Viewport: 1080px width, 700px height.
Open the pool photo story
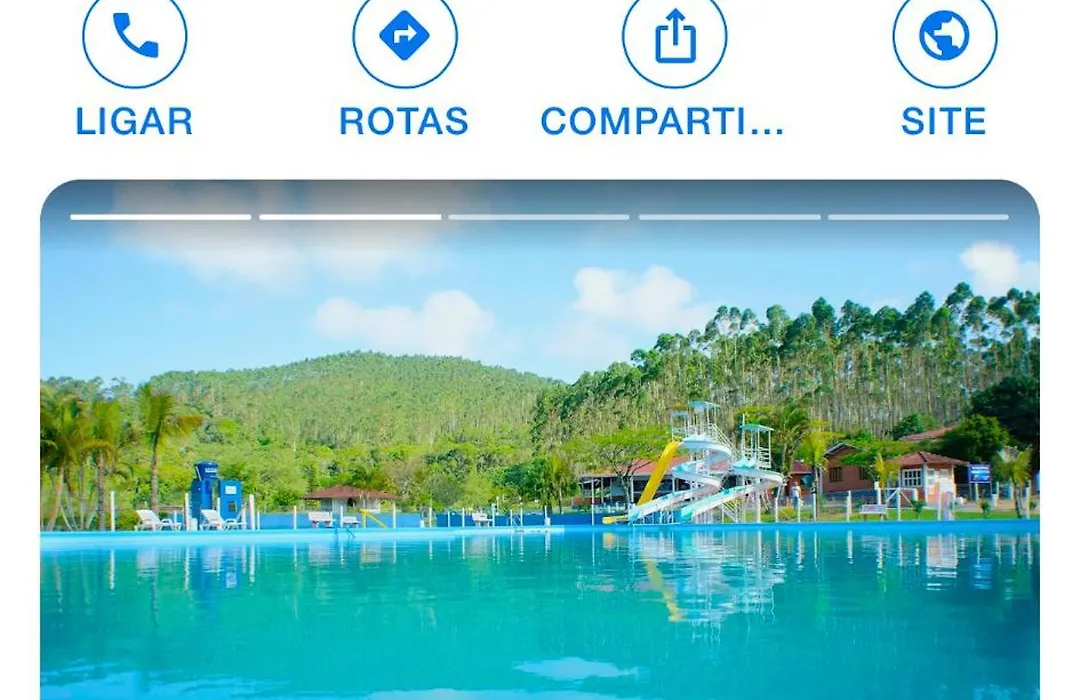540,450
